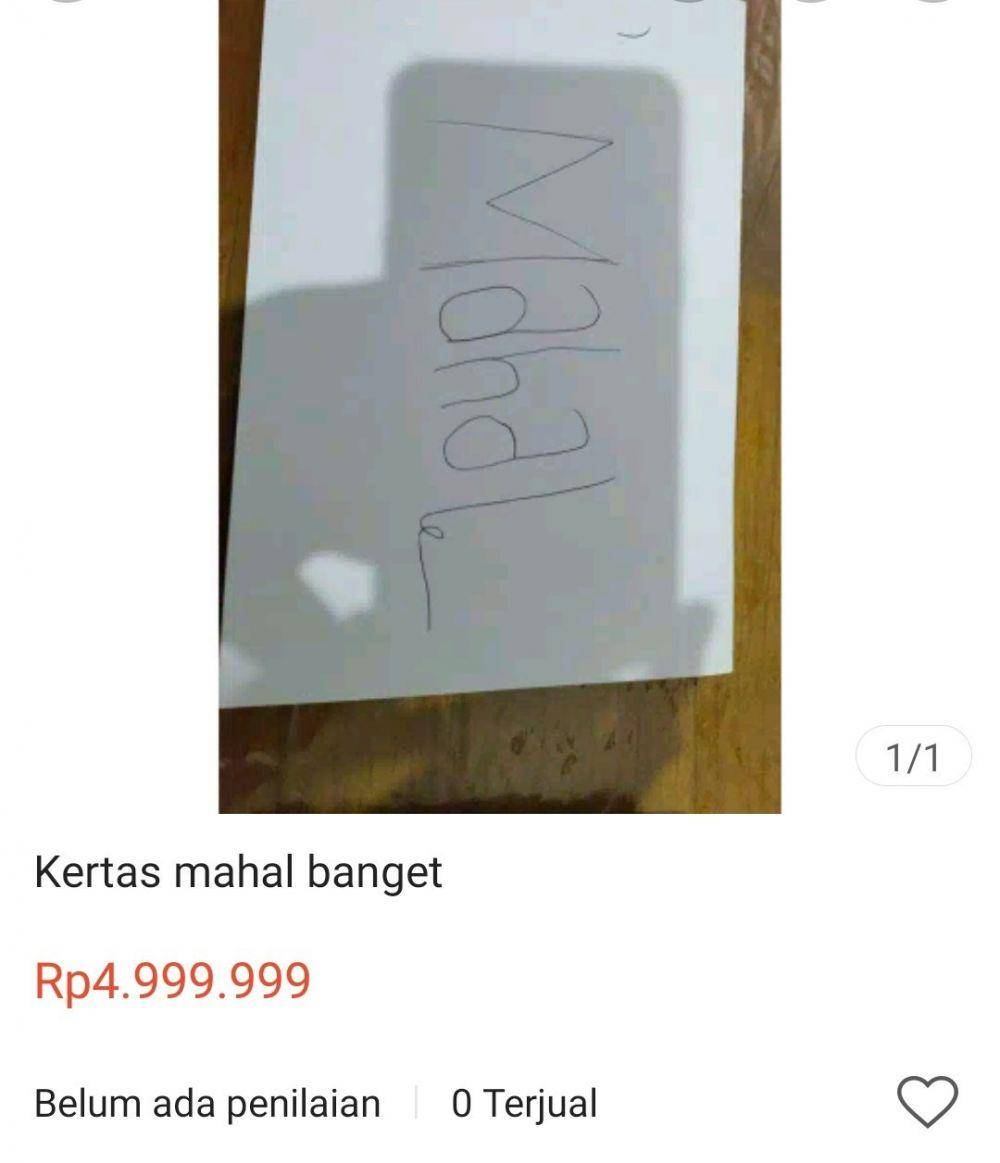Viewport: 1000px width, 1163px height.
Task: Open the product photo in full view
Action: click(499, 400)
